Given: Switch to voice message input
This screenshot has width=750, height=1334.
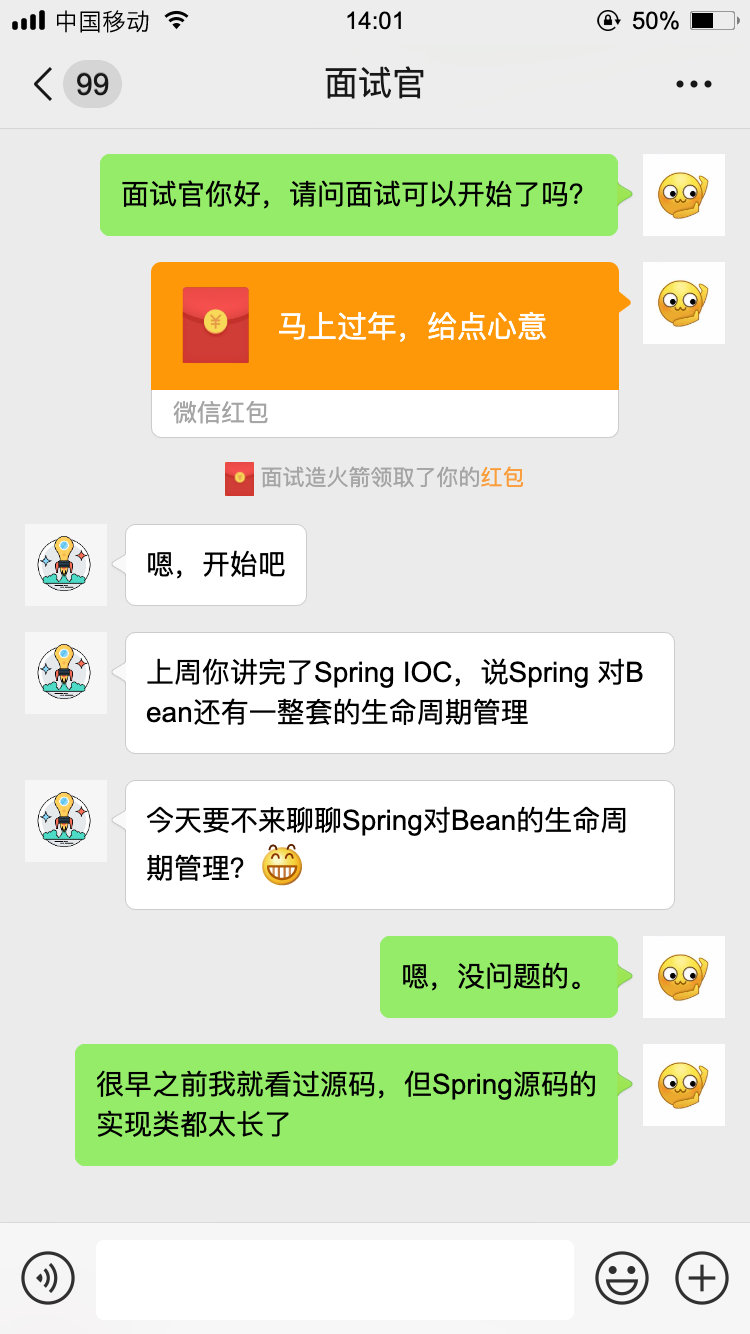Looking at the screenshot, I should pyautogui.click(x=48, y=1277).
